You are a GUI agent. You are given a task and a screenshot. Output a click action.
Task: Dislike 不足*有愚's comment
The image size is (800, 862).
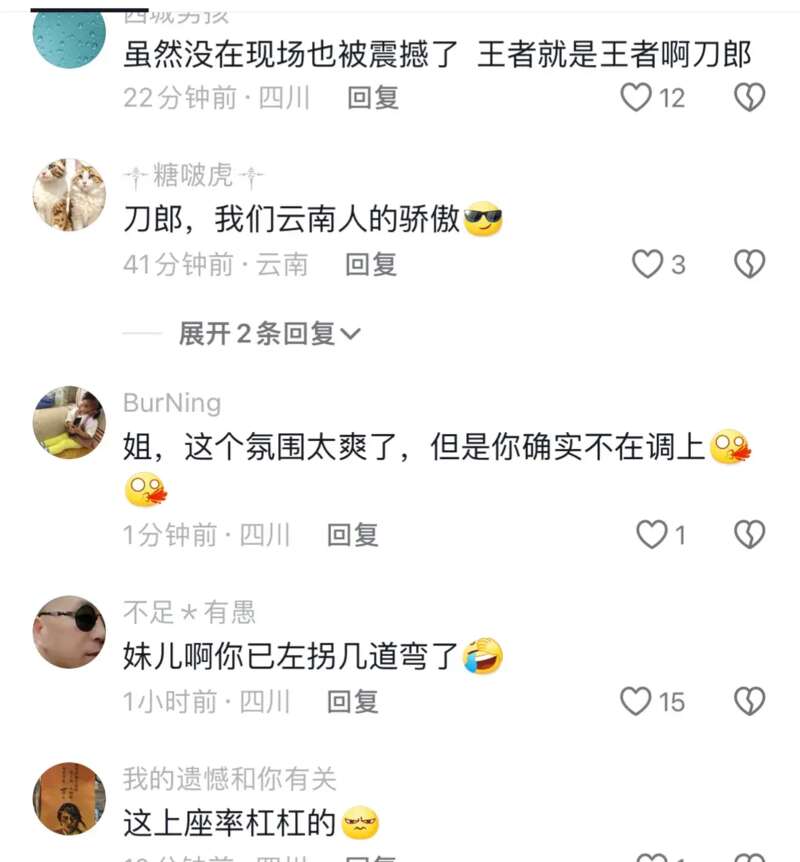point(749,701)
